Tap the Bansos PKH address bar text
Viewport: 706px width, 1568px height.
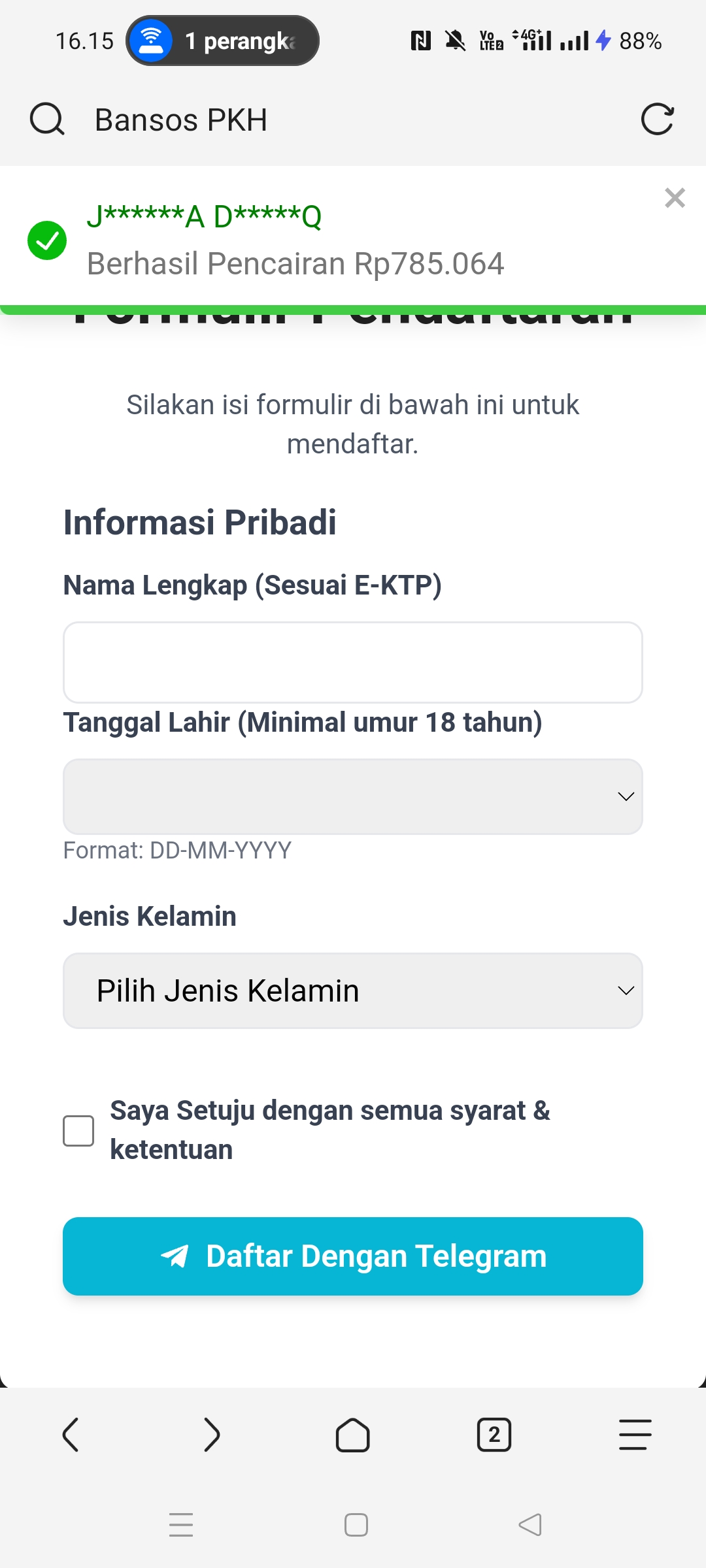pos(181,119)
